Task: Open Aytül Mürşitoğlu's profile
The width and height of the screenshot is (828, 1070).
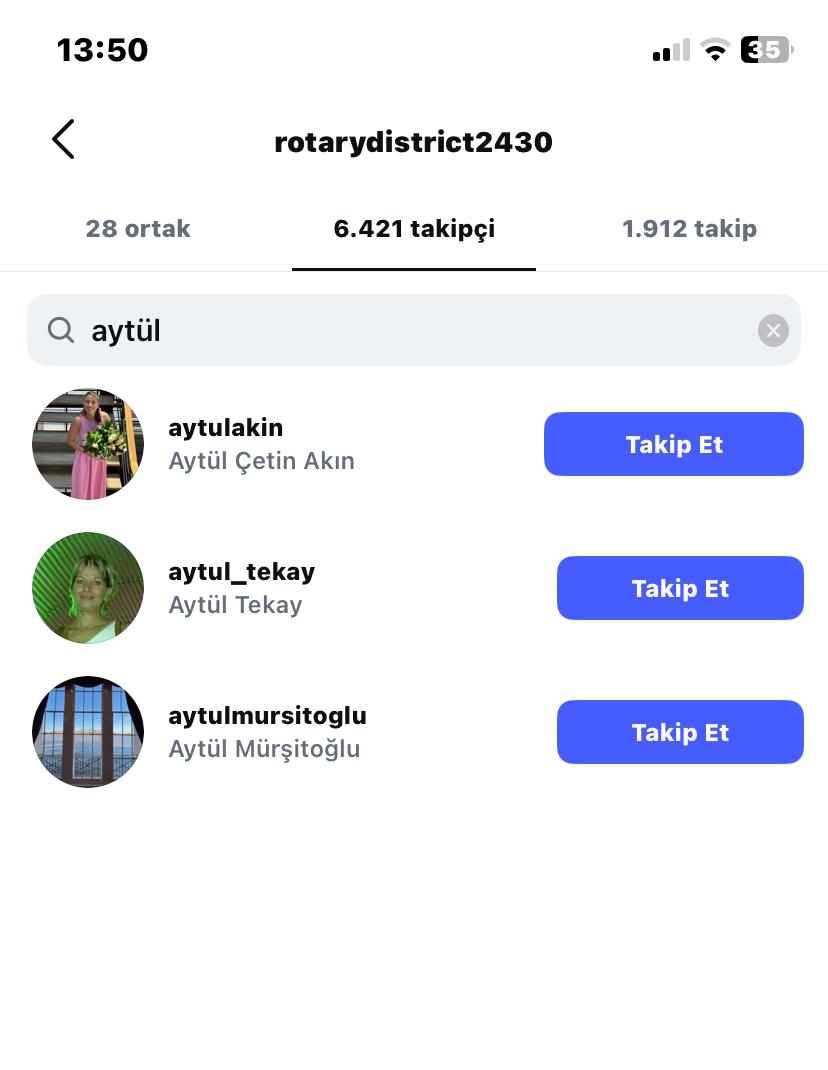Action: click(266, 732)
